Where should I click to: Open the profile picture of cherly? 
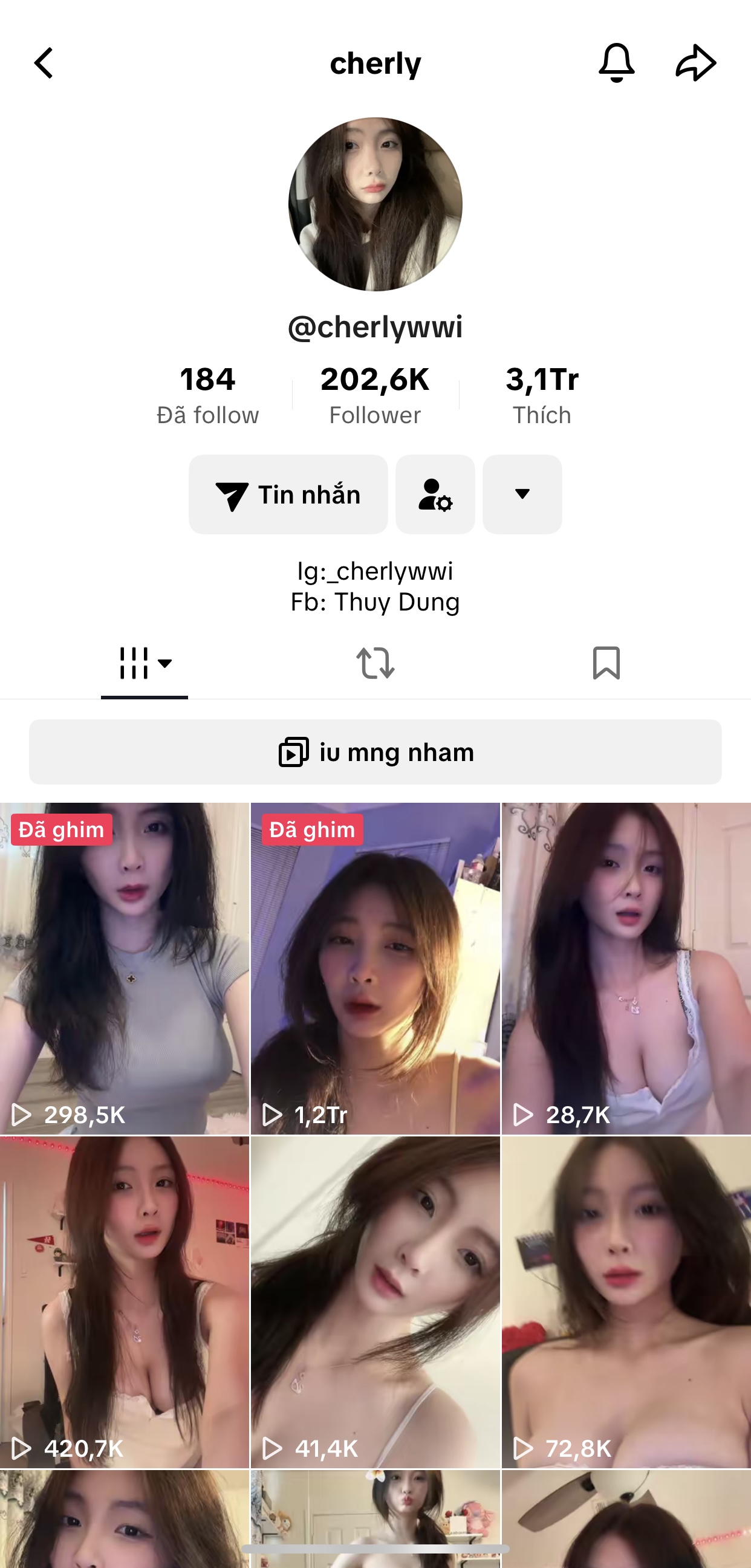tap(375, 204)
